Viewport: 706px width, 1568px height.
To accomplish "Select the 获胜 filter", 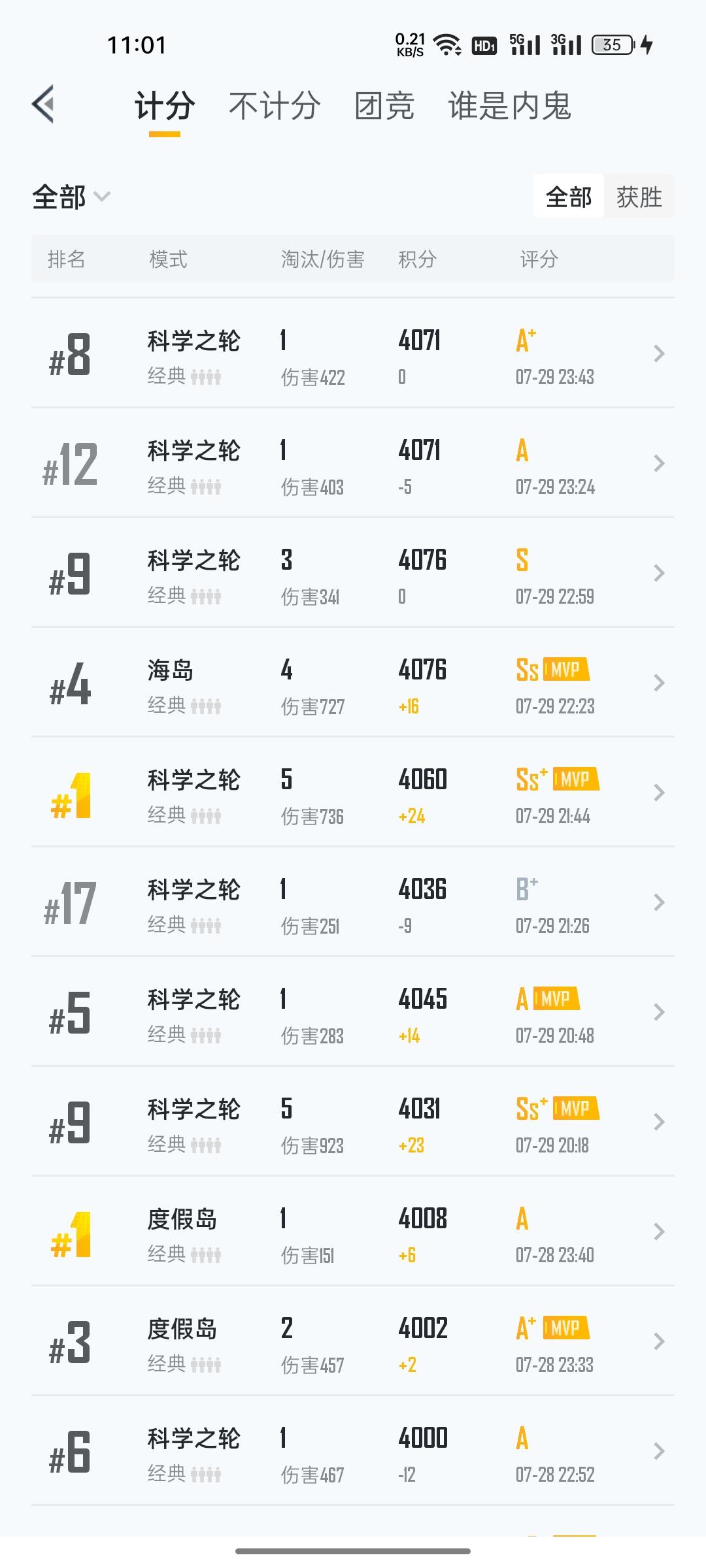I will point(639,197).
